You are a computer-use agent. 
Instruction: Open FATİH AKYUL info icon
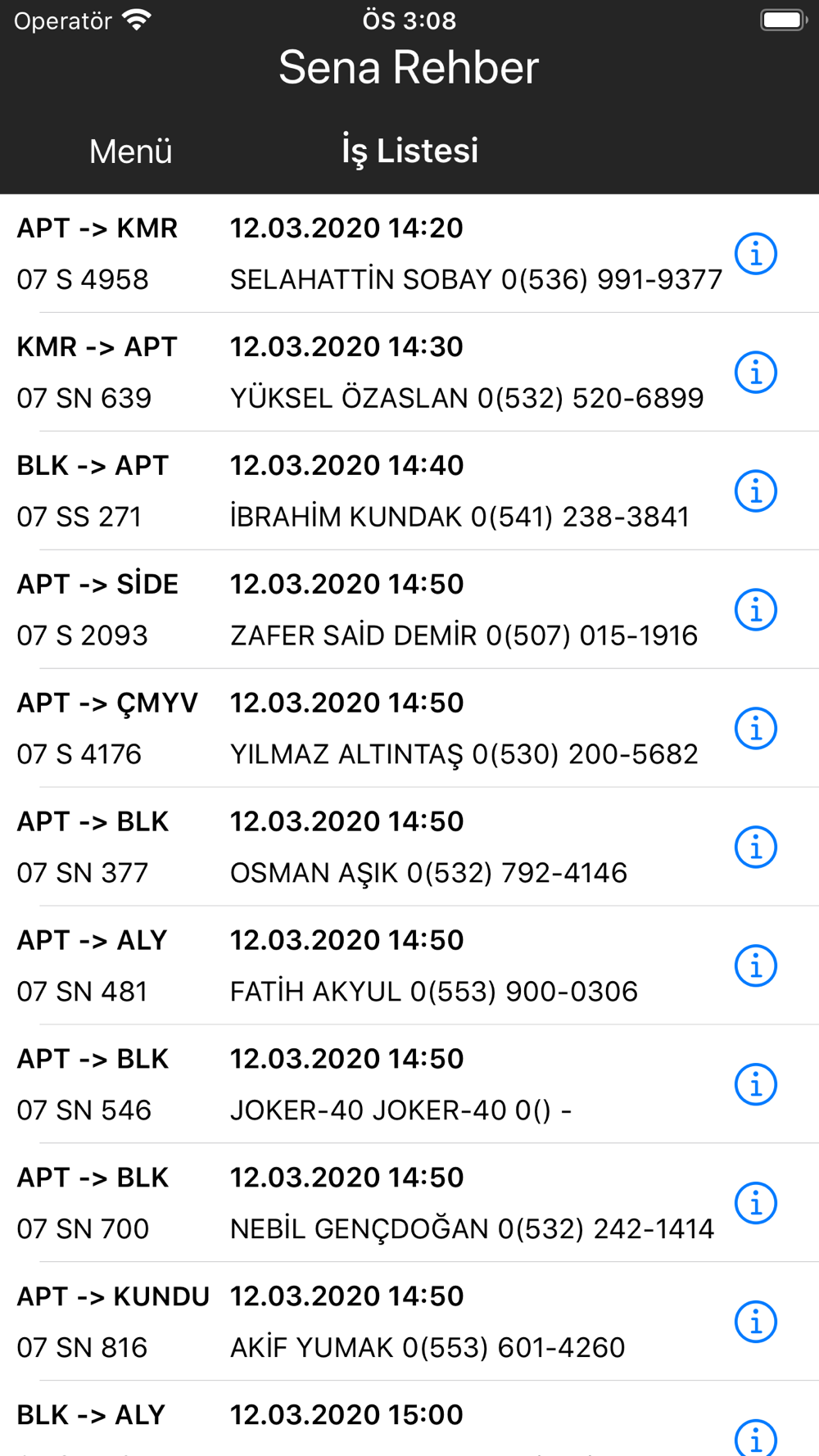click(755, 966)
